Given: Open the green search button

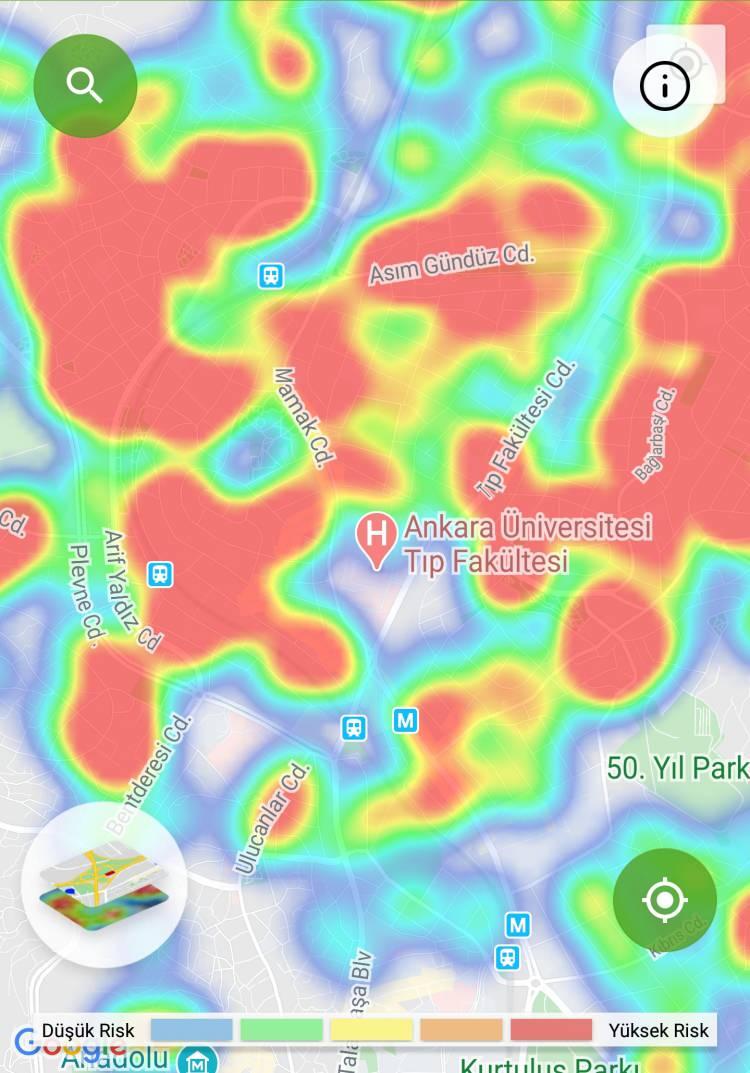Looking at the screenshot, I should point(85,86).
